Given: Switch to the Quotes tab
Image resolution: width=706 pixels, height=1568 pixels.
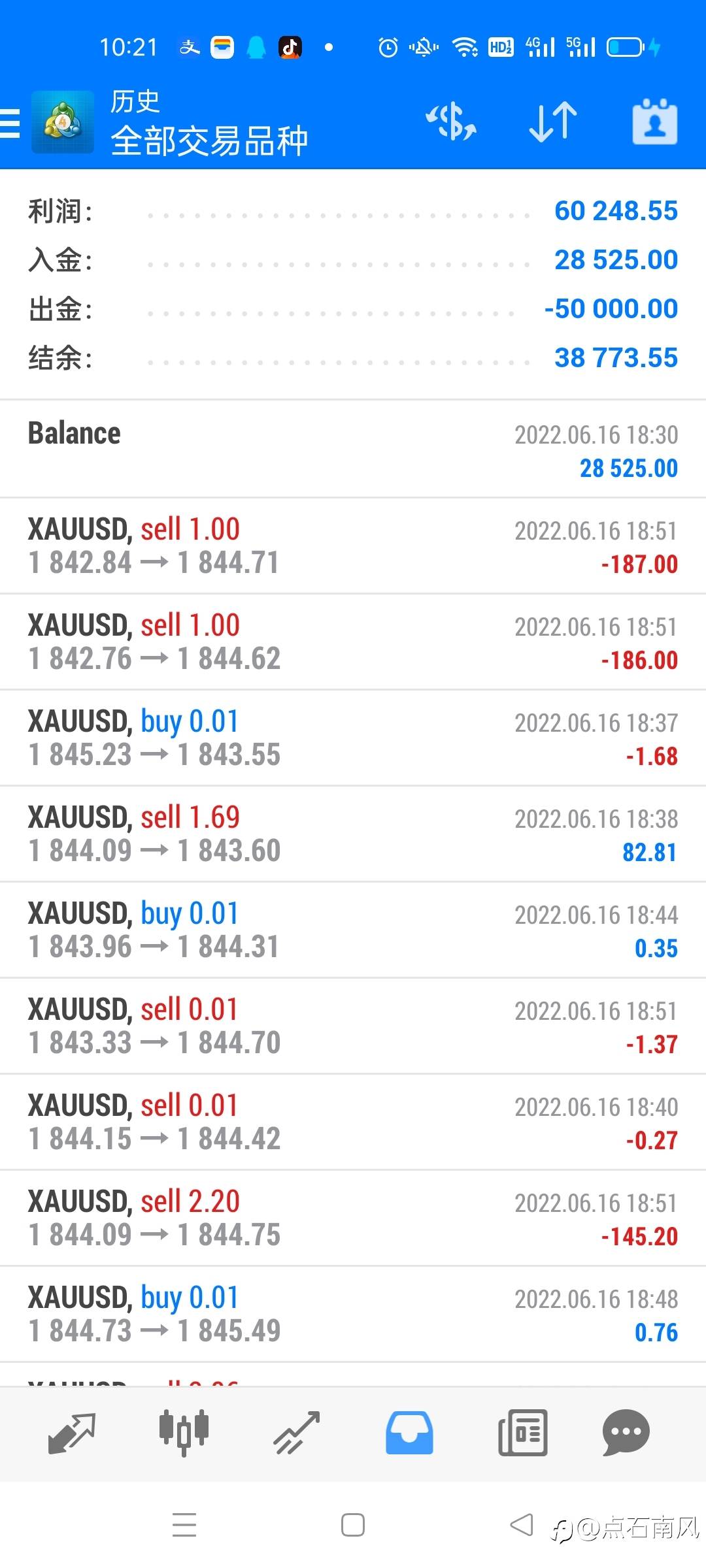Looking at the screenshot, I should point(71,1433).
